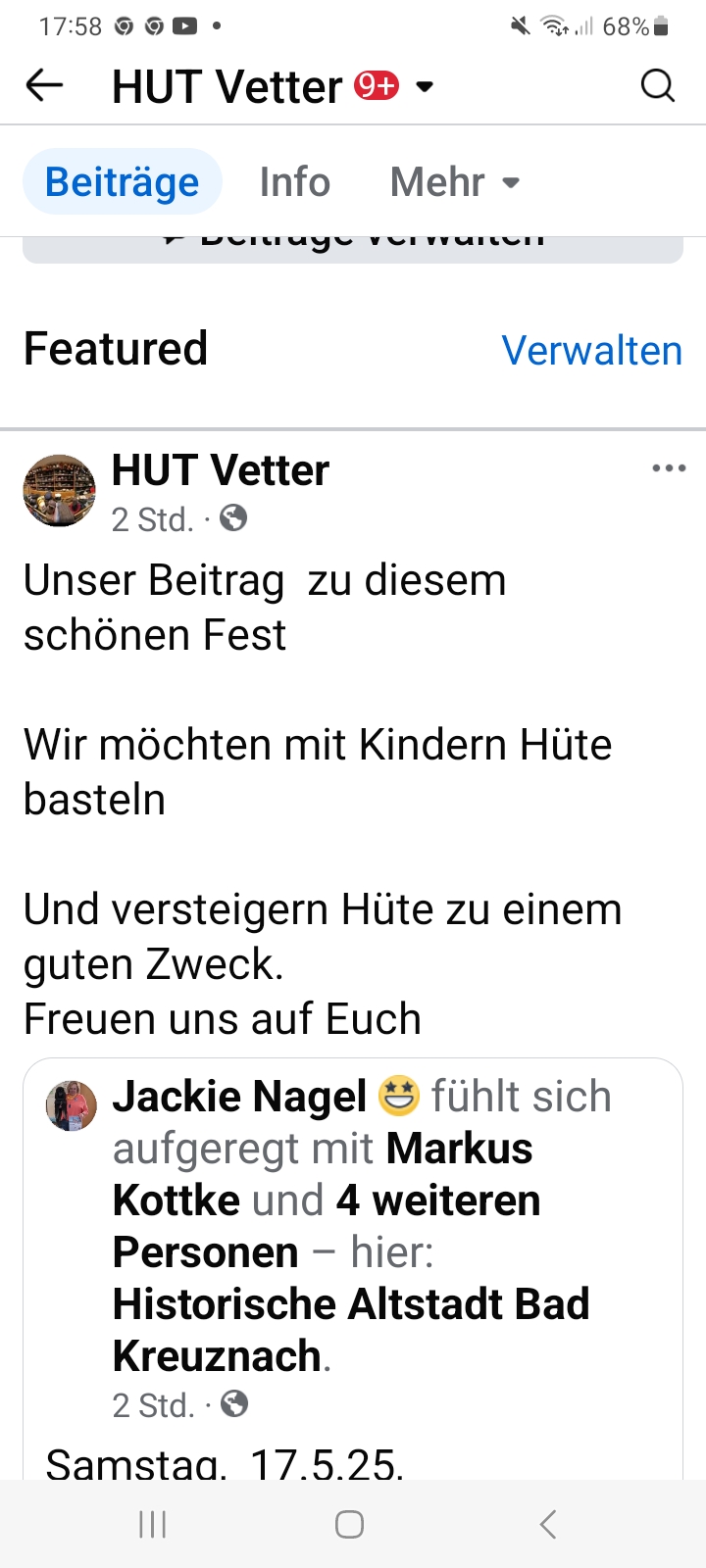The image size is (706, 1568).
Task: Expand the Mehr dropdown tab
Action: [455, 182]
